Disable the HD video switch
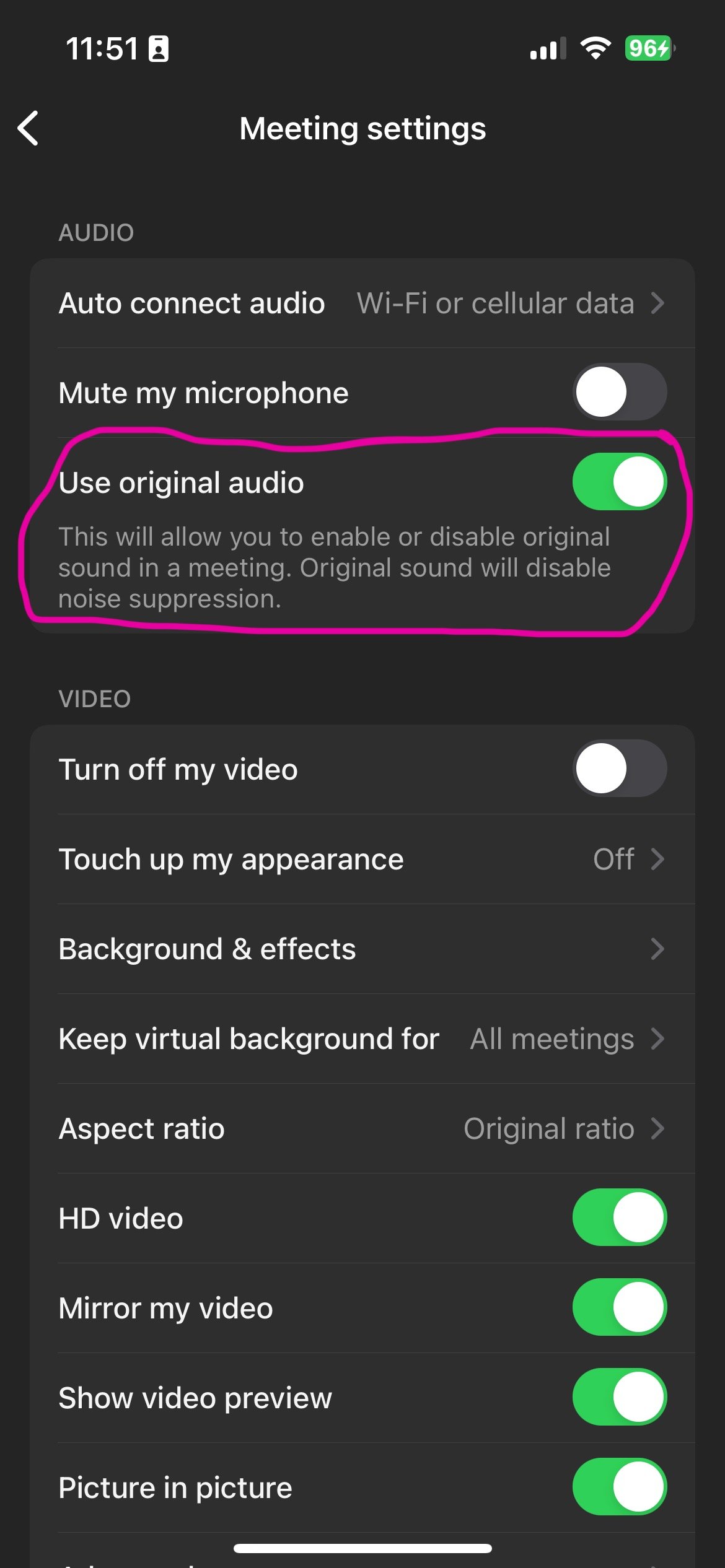 (619, 1217)
